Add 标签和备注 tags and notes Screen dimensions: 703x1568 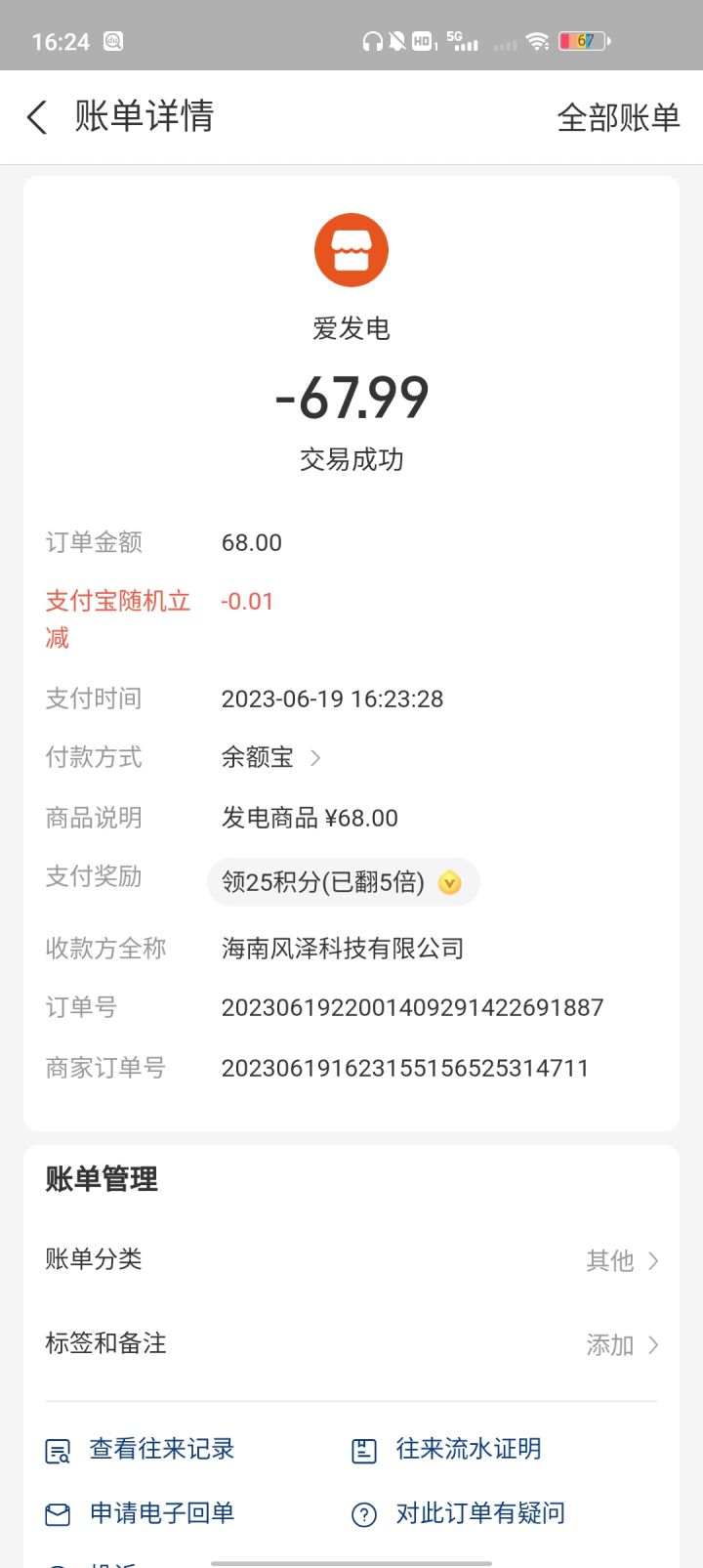click(351, 1344)
